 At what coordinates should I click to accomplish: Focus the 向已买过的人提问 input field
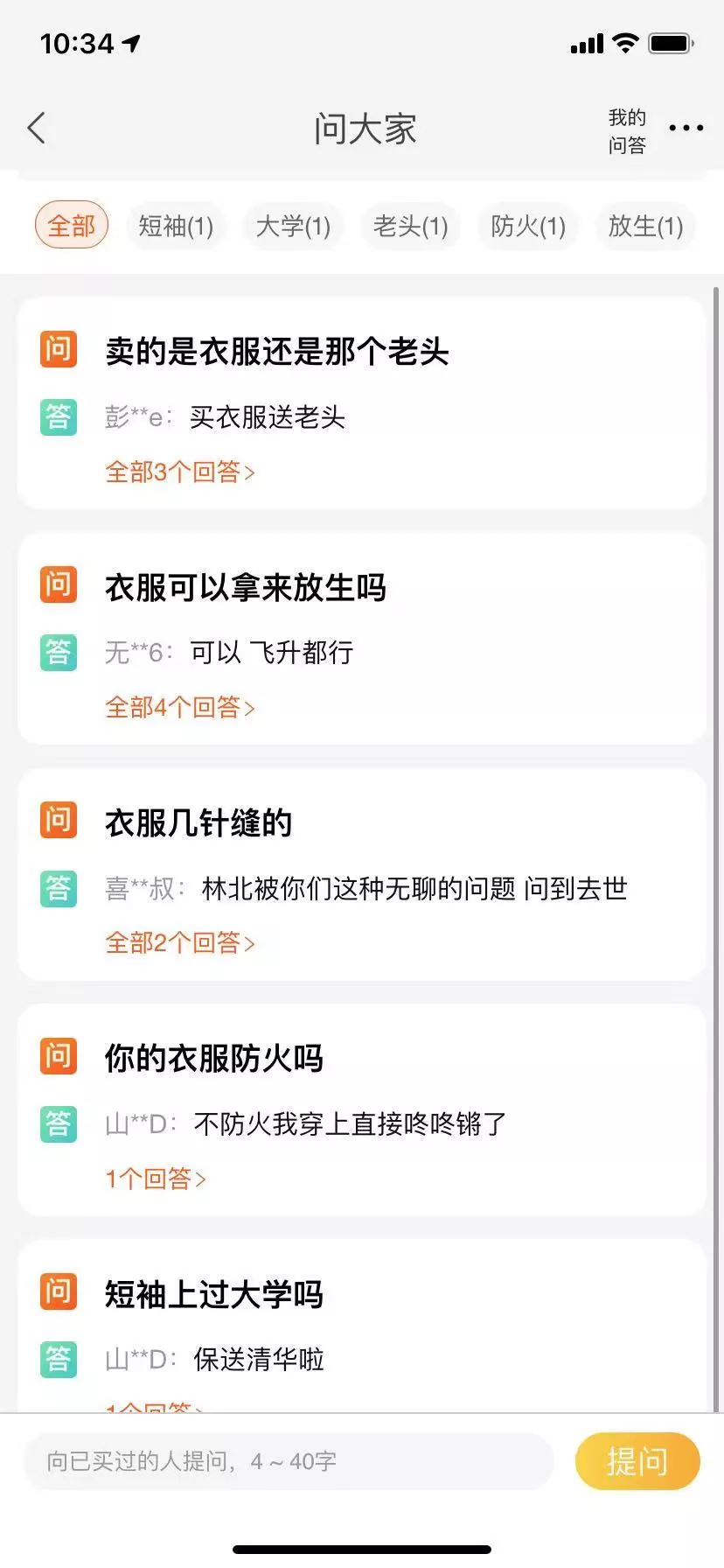click(289, 1461)
